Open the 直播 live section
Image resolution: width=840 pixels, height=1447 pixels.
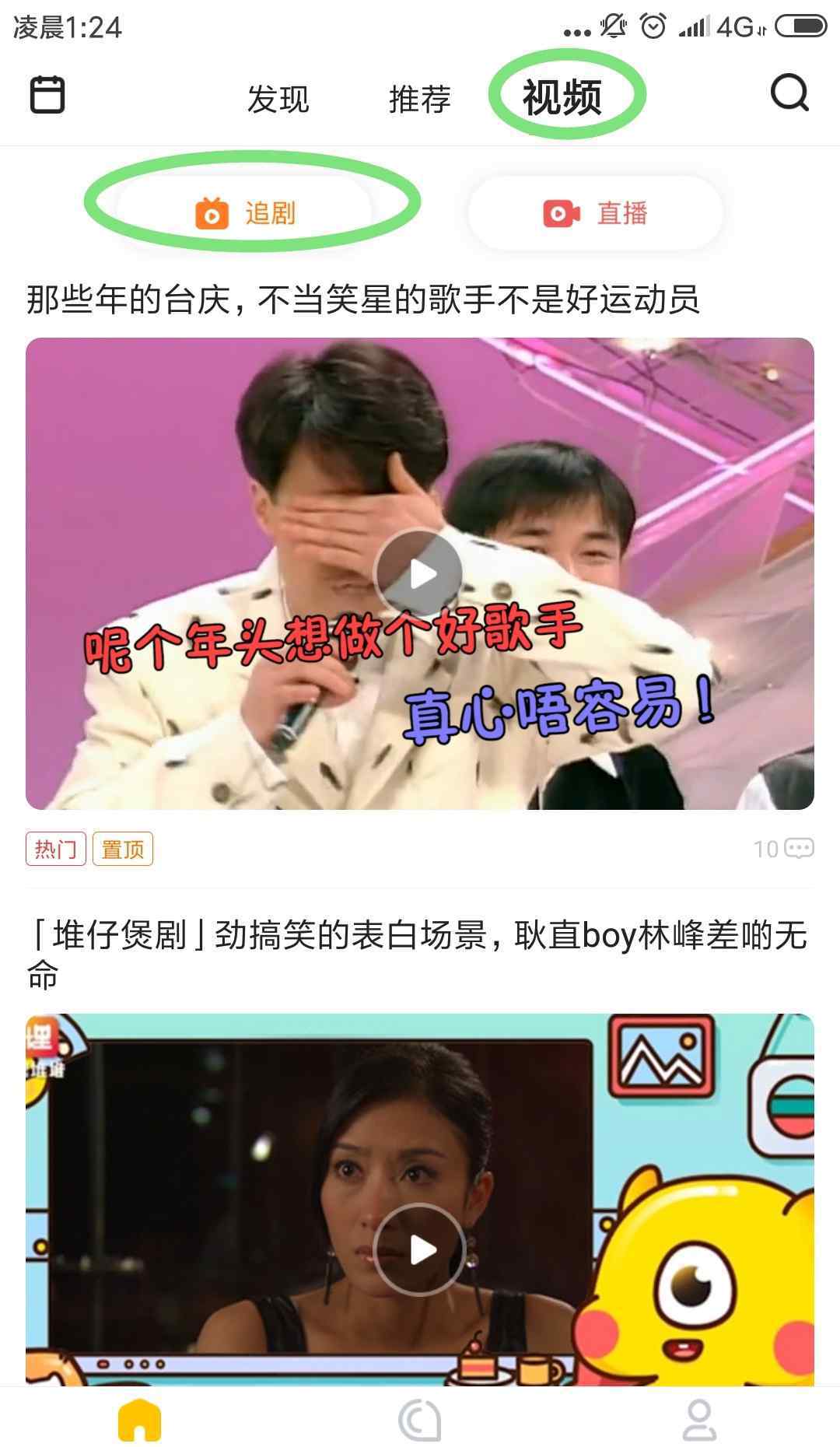tap(595, 212)
